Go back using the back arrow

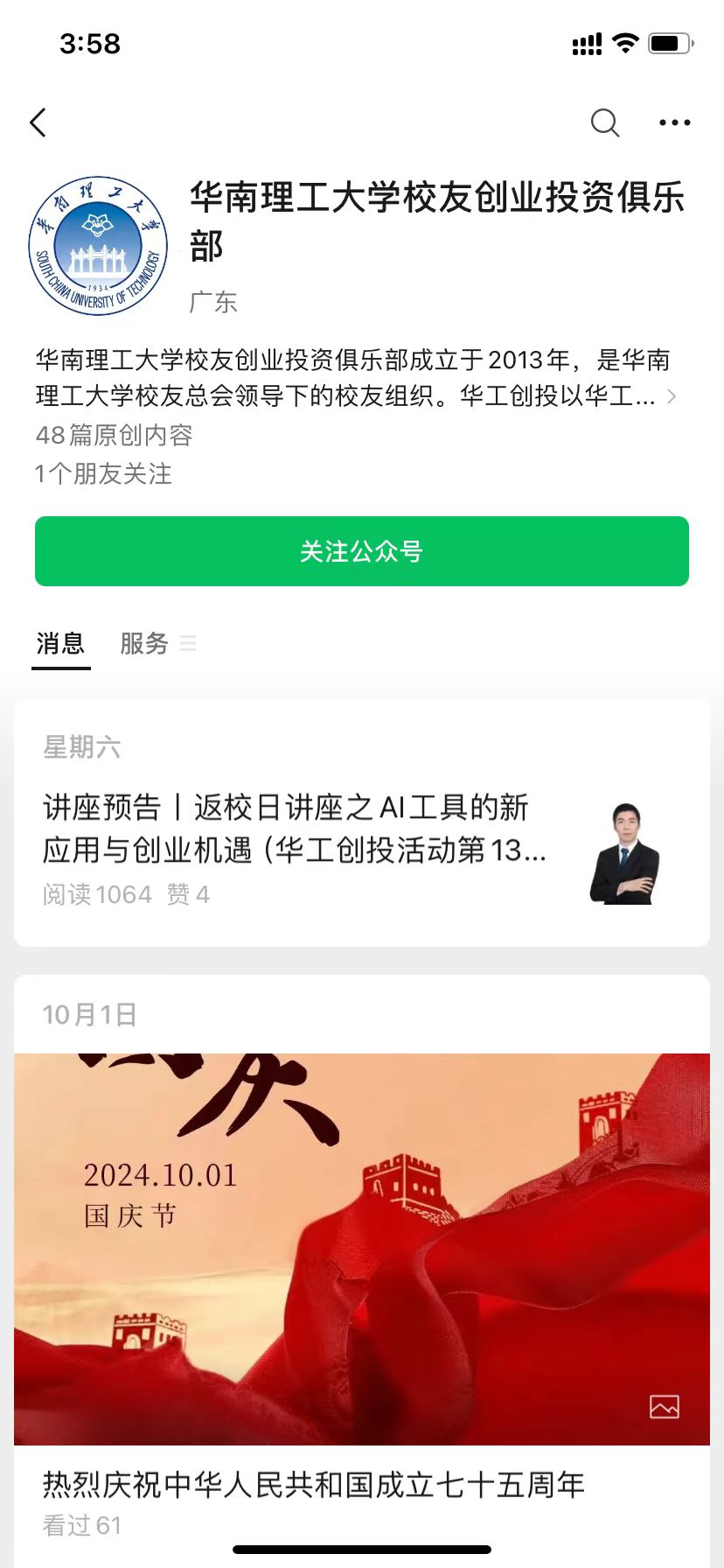point(38,123)
